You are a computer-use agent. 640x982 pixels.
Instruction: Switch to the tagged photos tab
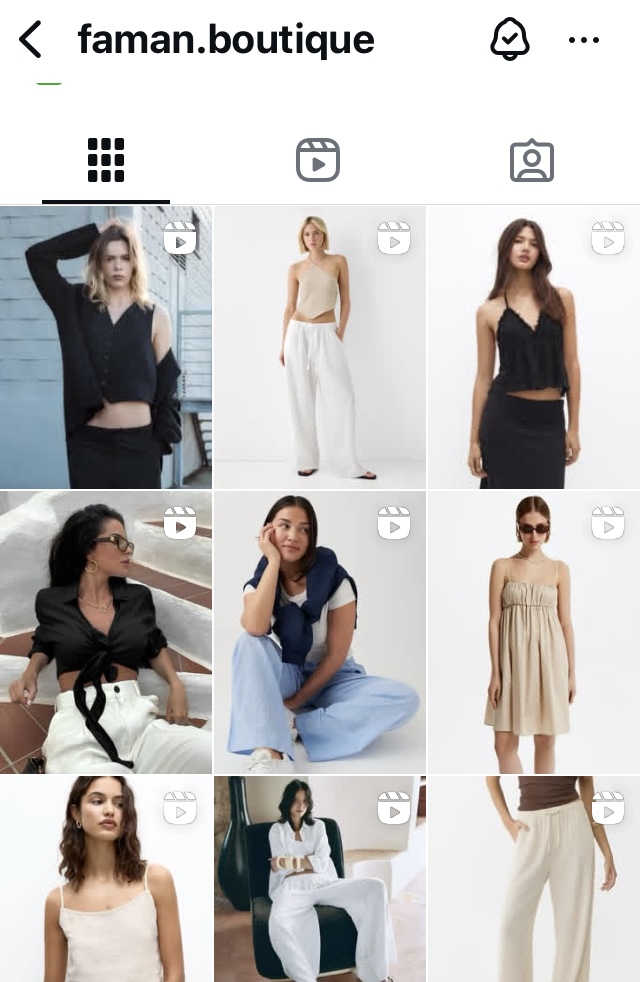(532, 160)
